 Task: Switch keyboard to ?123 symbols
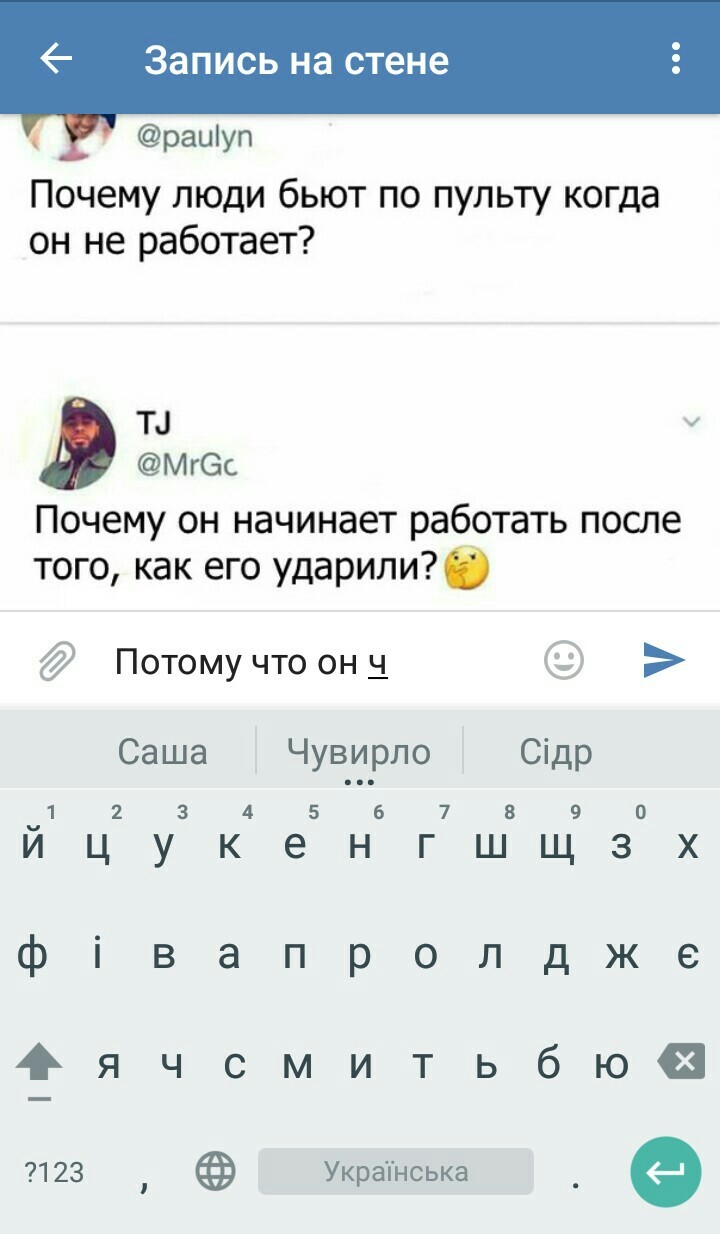tap(54, 1172)
